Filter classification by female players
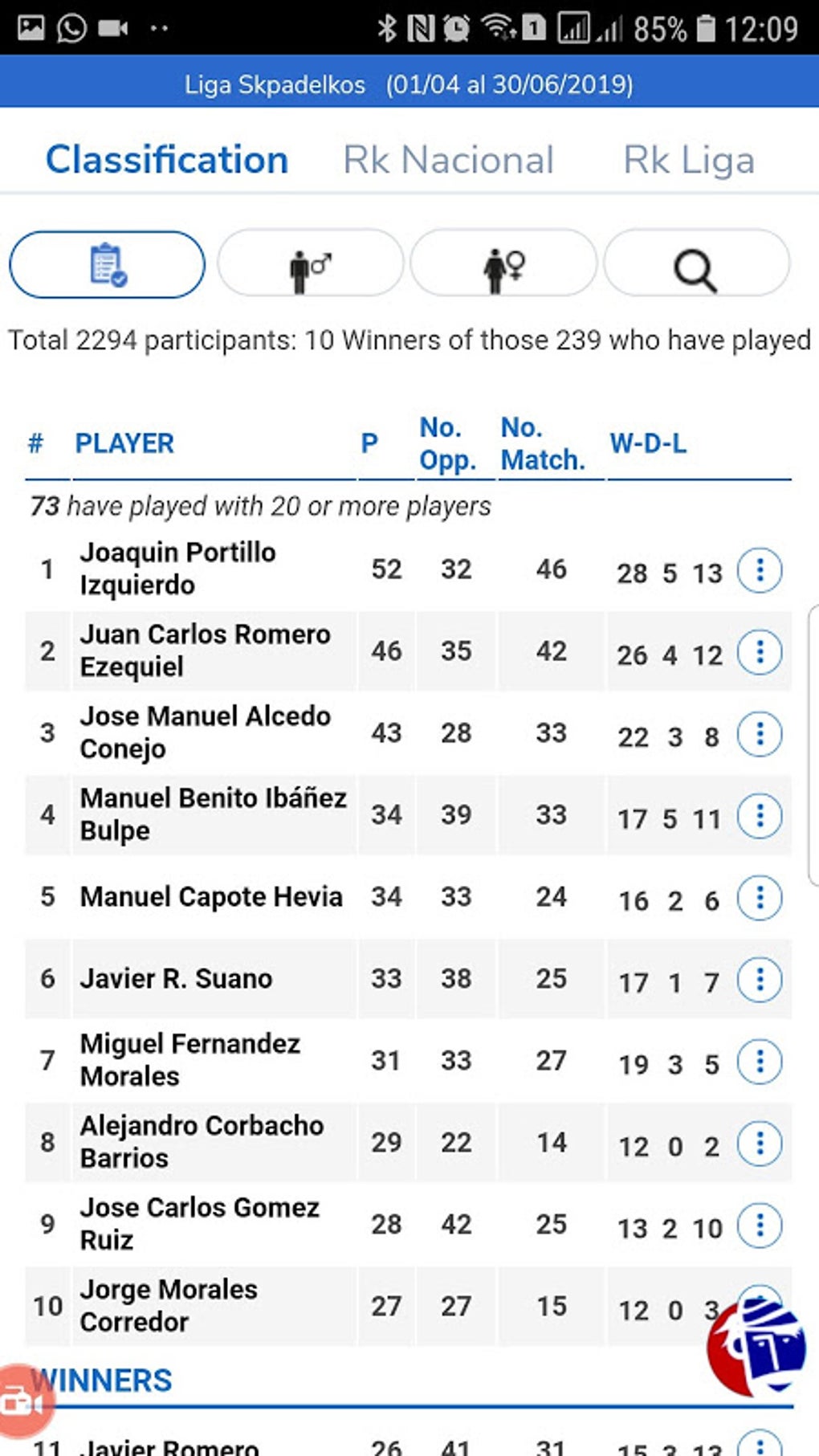The image size is (819, 1456). click(x=503, y=264)
